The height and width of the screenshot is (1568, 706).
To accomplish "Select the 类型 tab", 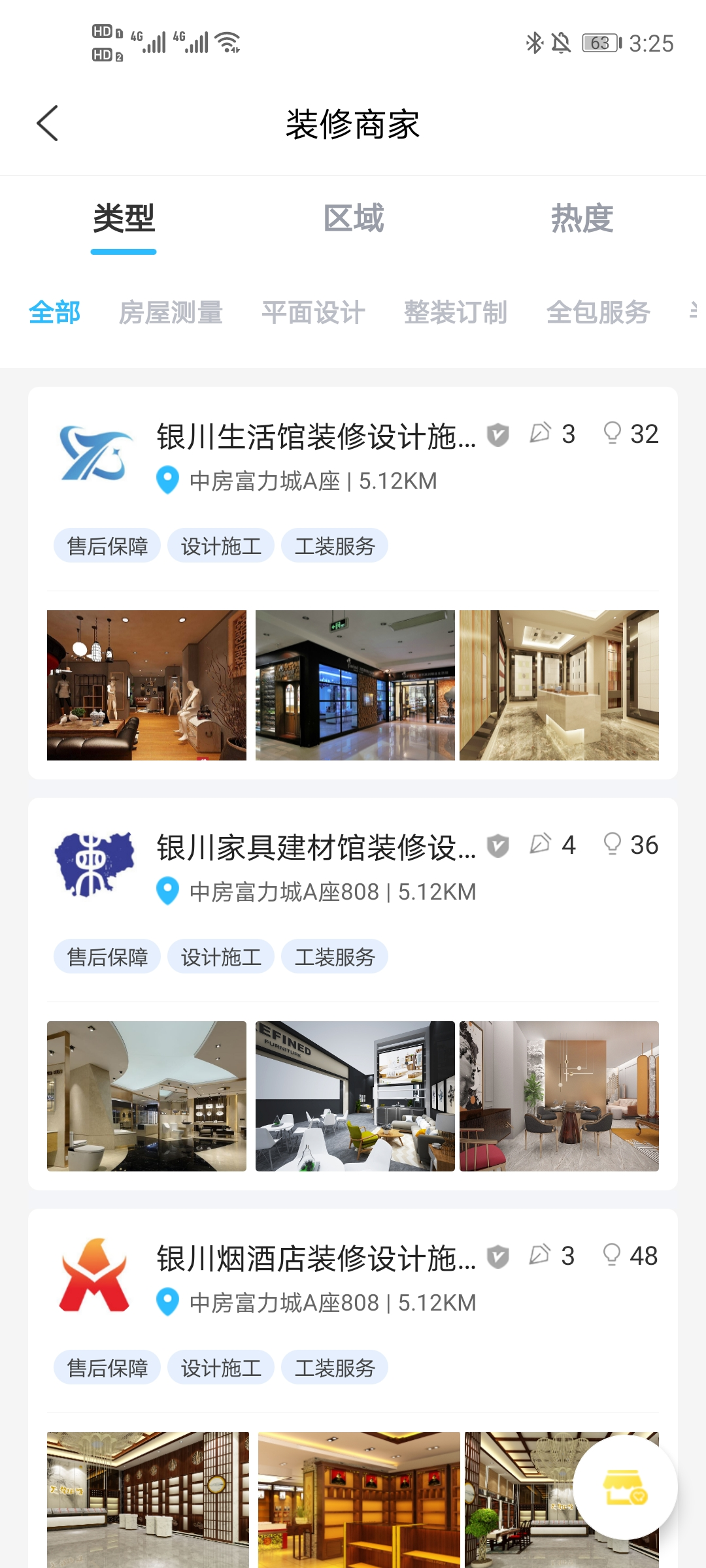I will coord(124,219).
